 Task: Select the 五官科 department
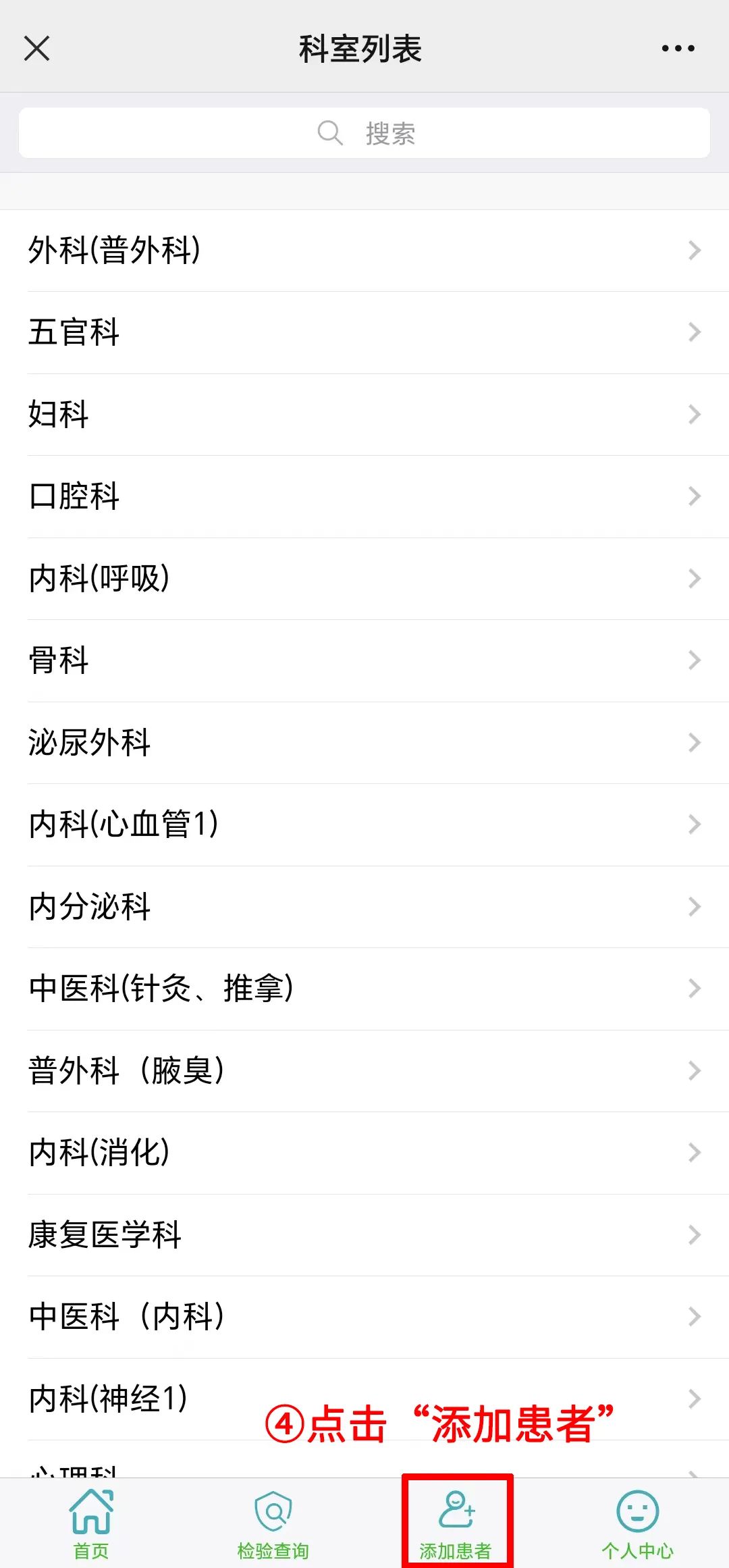tap(364, 332)
